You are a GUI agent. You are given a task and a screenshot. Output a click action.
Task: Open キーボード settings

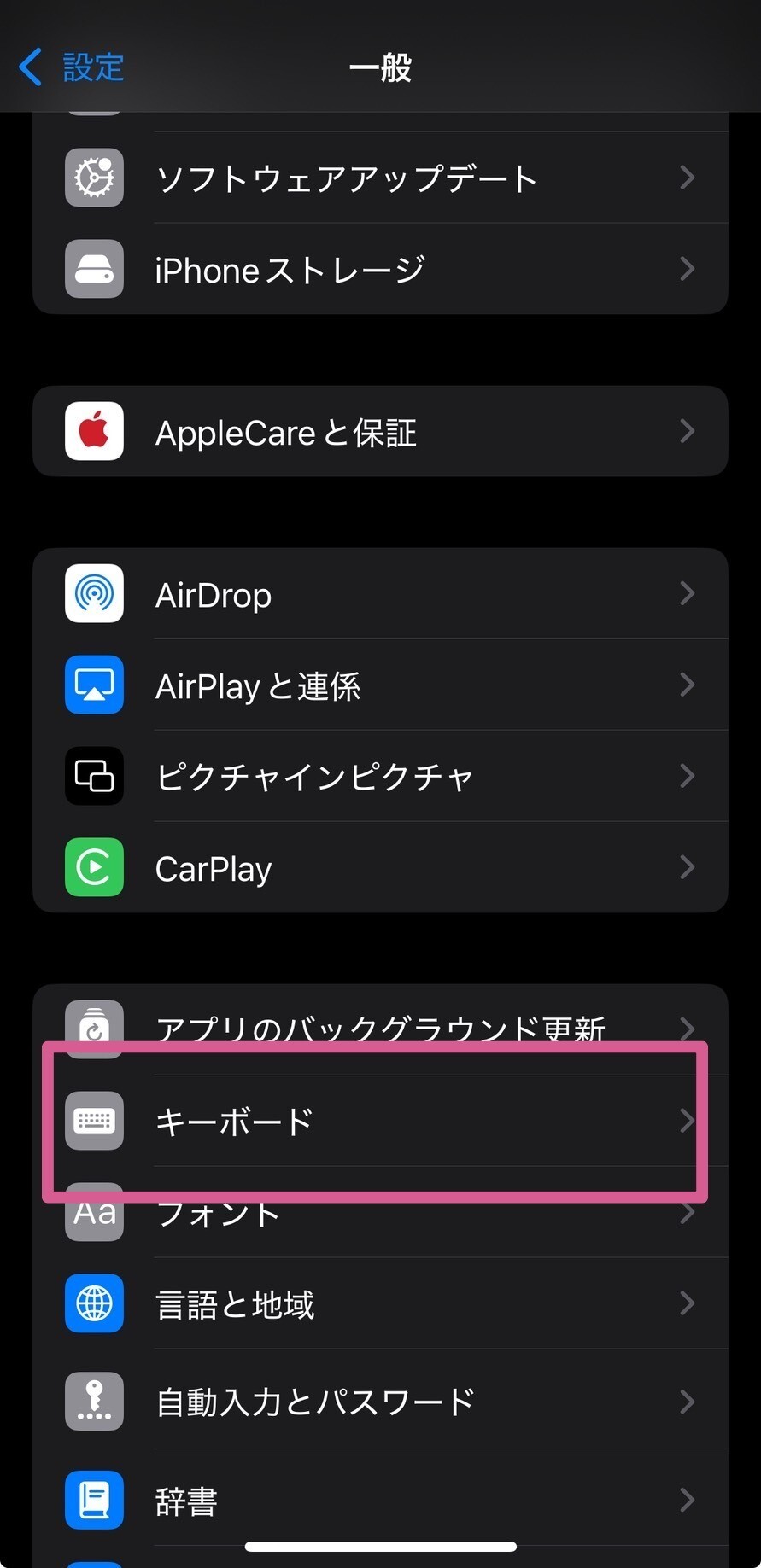(x=380, y=1121)
